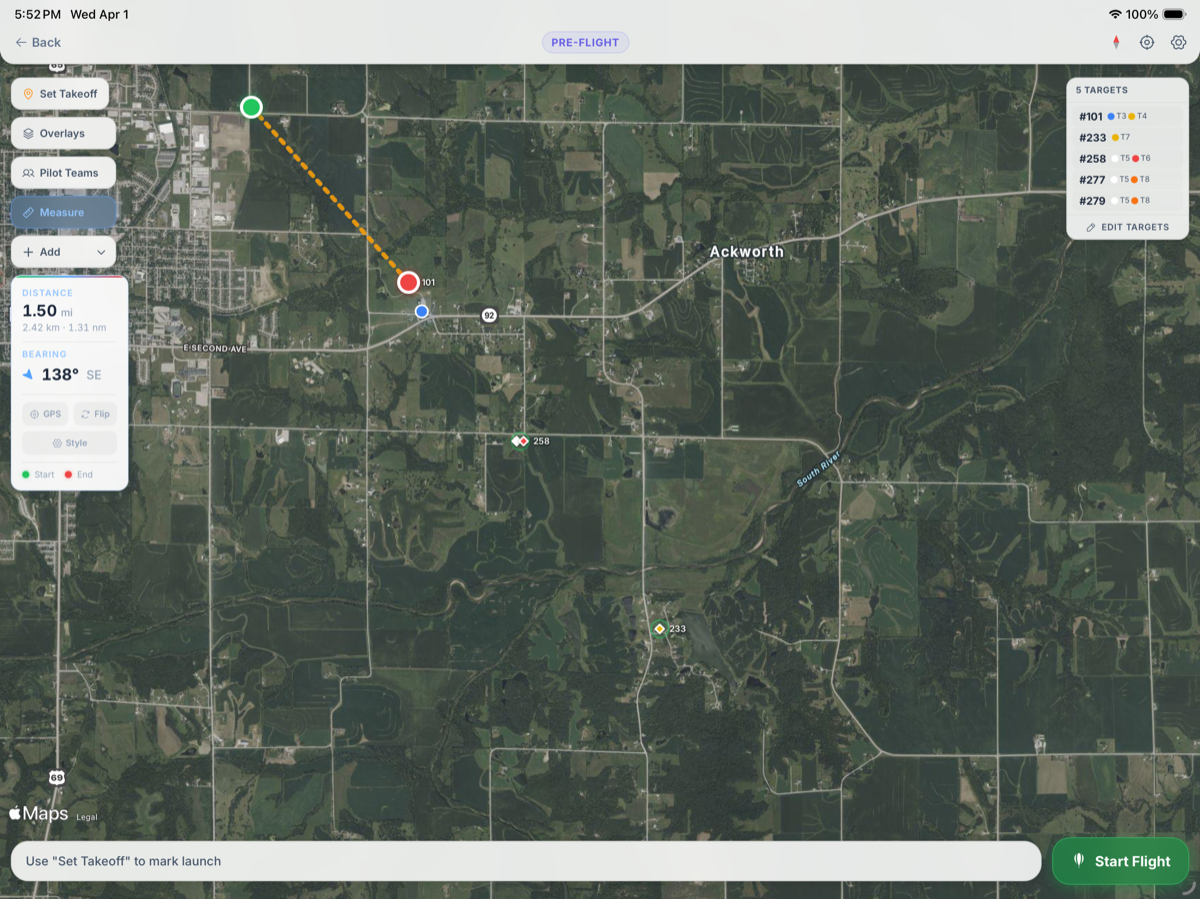Open Edit Targets

click(x=1127, y=228)
